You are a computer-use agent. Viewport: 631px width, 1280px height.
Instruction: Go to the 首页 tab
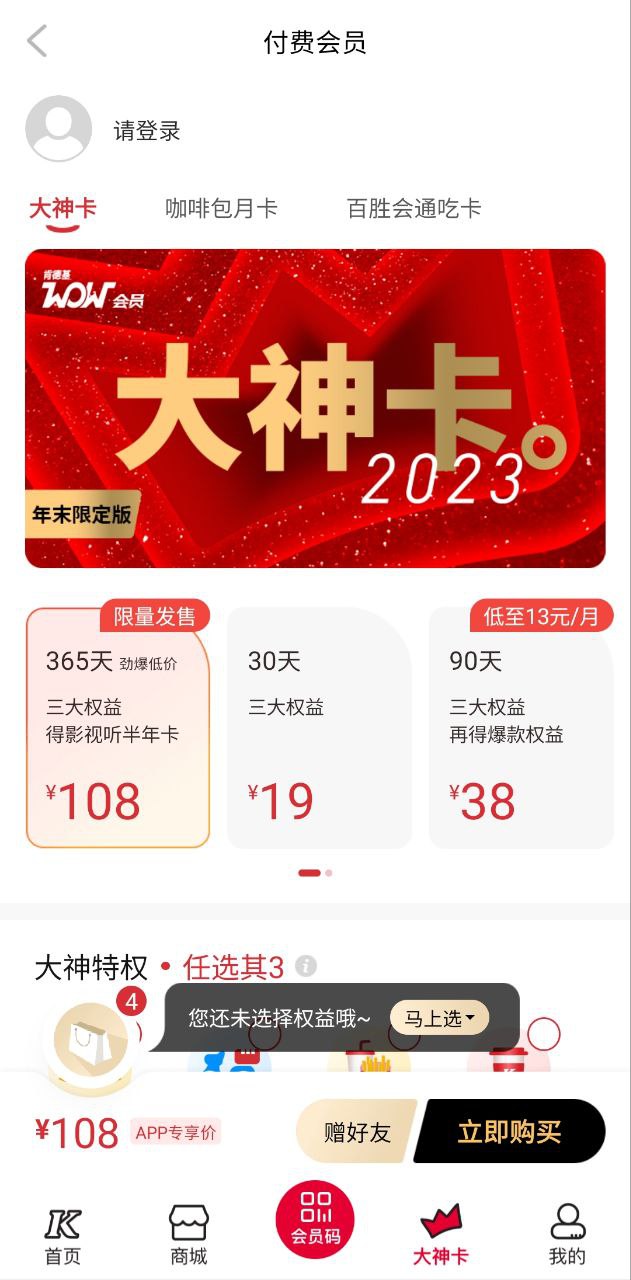pos(63,1235)
